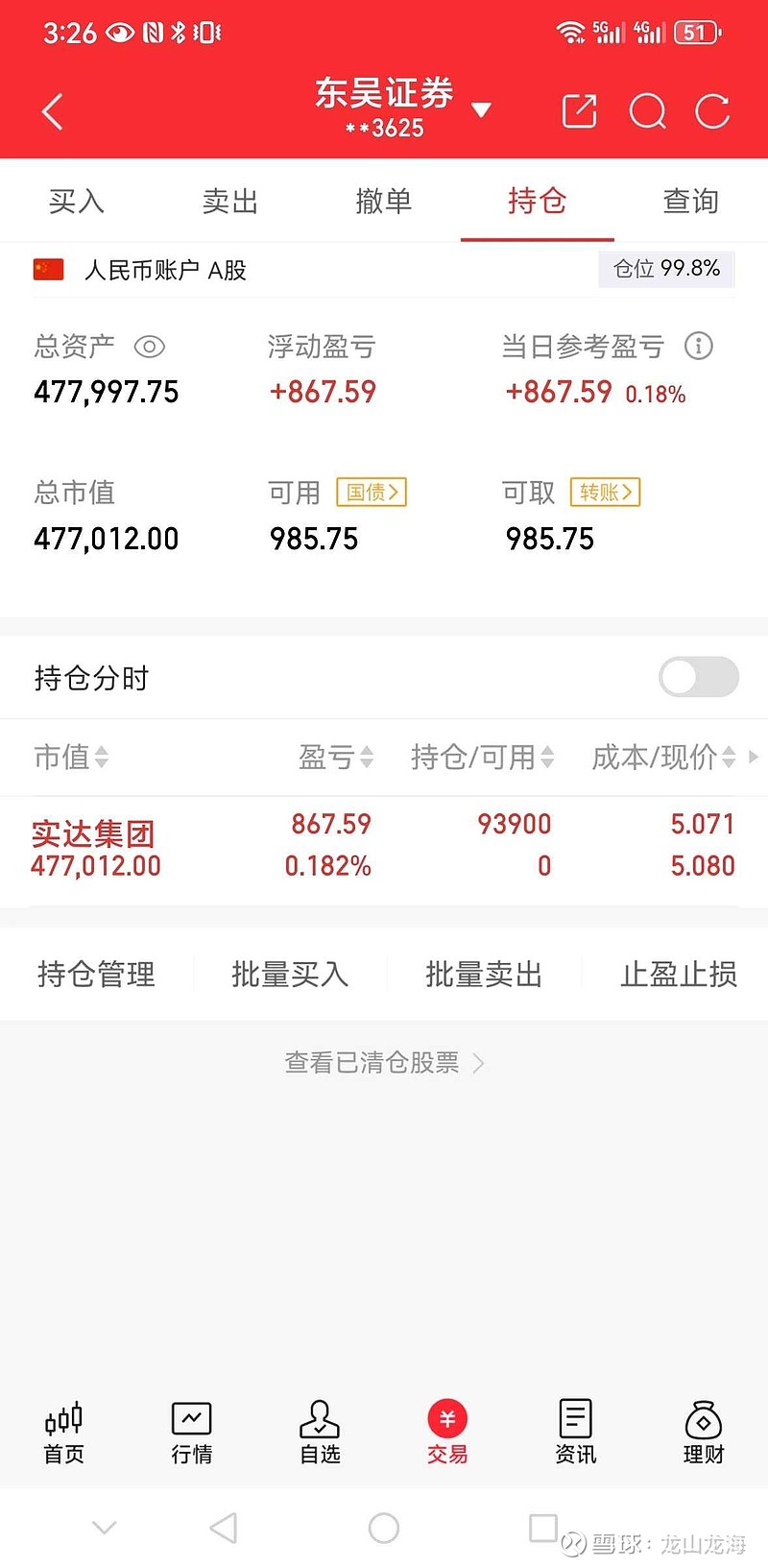Open account switcher via 东吴证券 dropdown arrow

[483, 110]
